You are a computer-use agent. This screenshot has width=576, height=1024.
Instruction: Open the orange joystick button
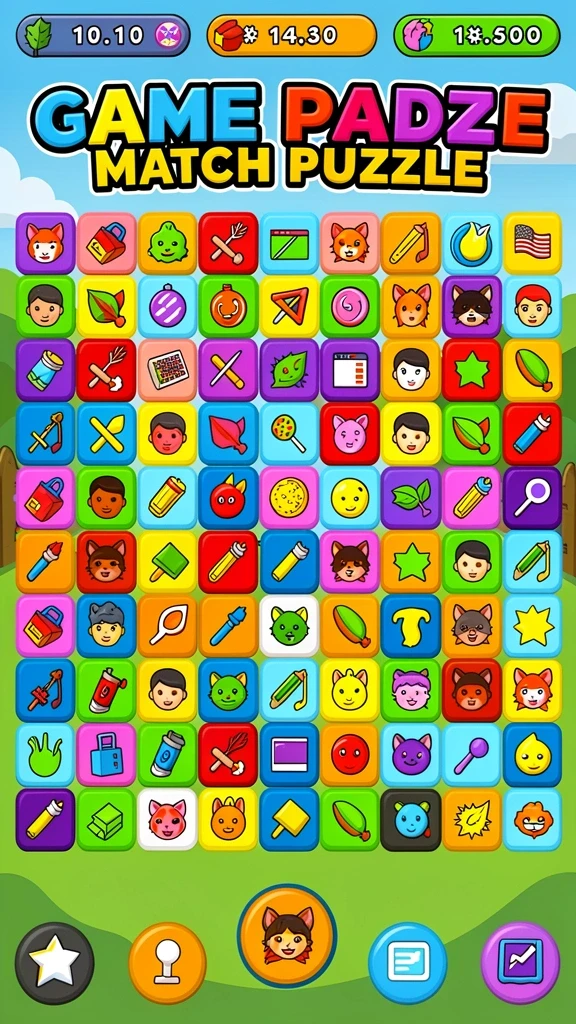tap(167, 962)
